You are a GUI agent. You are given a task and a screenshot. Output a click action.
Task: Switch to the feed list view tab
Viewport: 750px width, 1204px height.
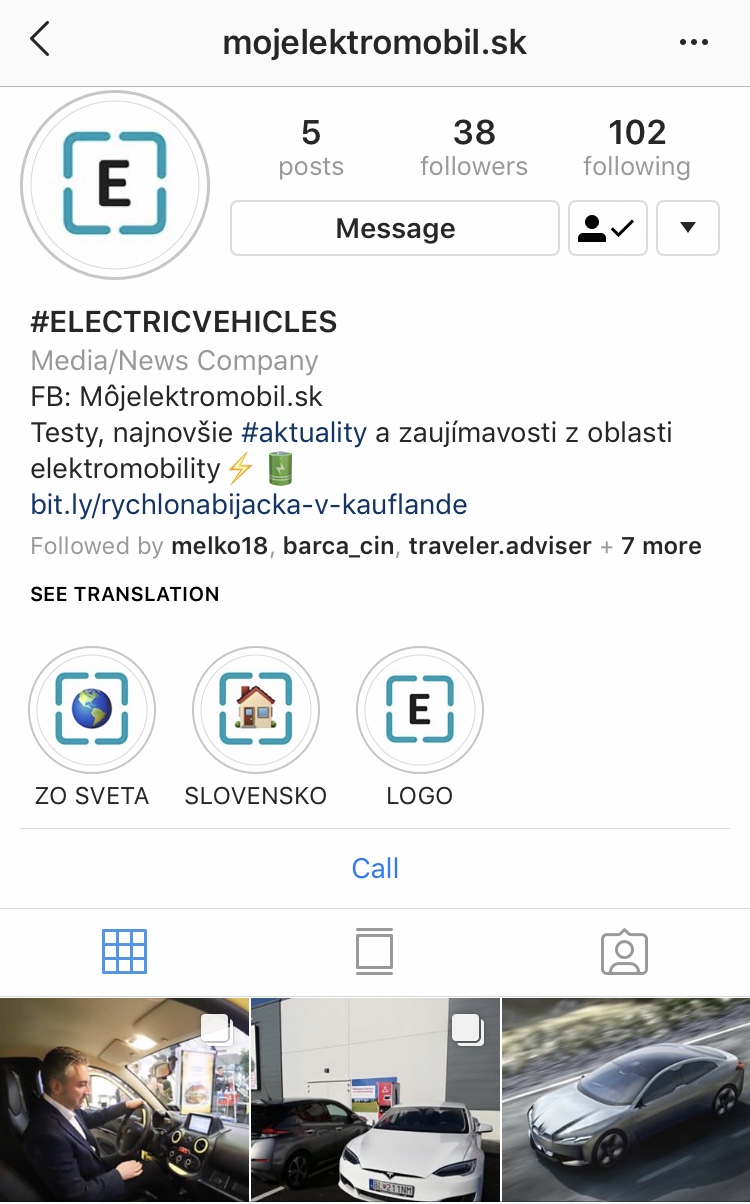pos(375,952)
